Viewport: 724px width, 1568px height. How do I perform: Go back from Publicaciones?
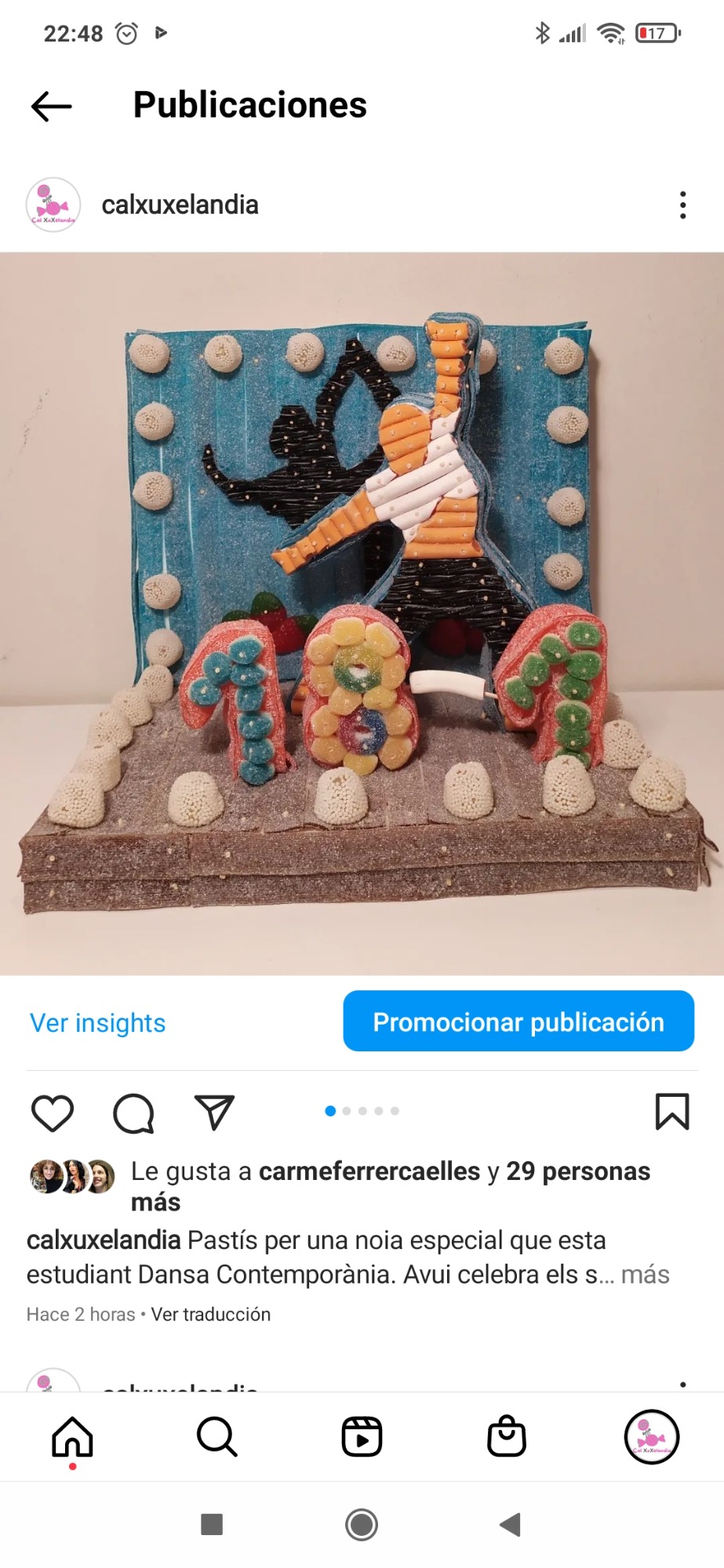(x=52, y=106)
